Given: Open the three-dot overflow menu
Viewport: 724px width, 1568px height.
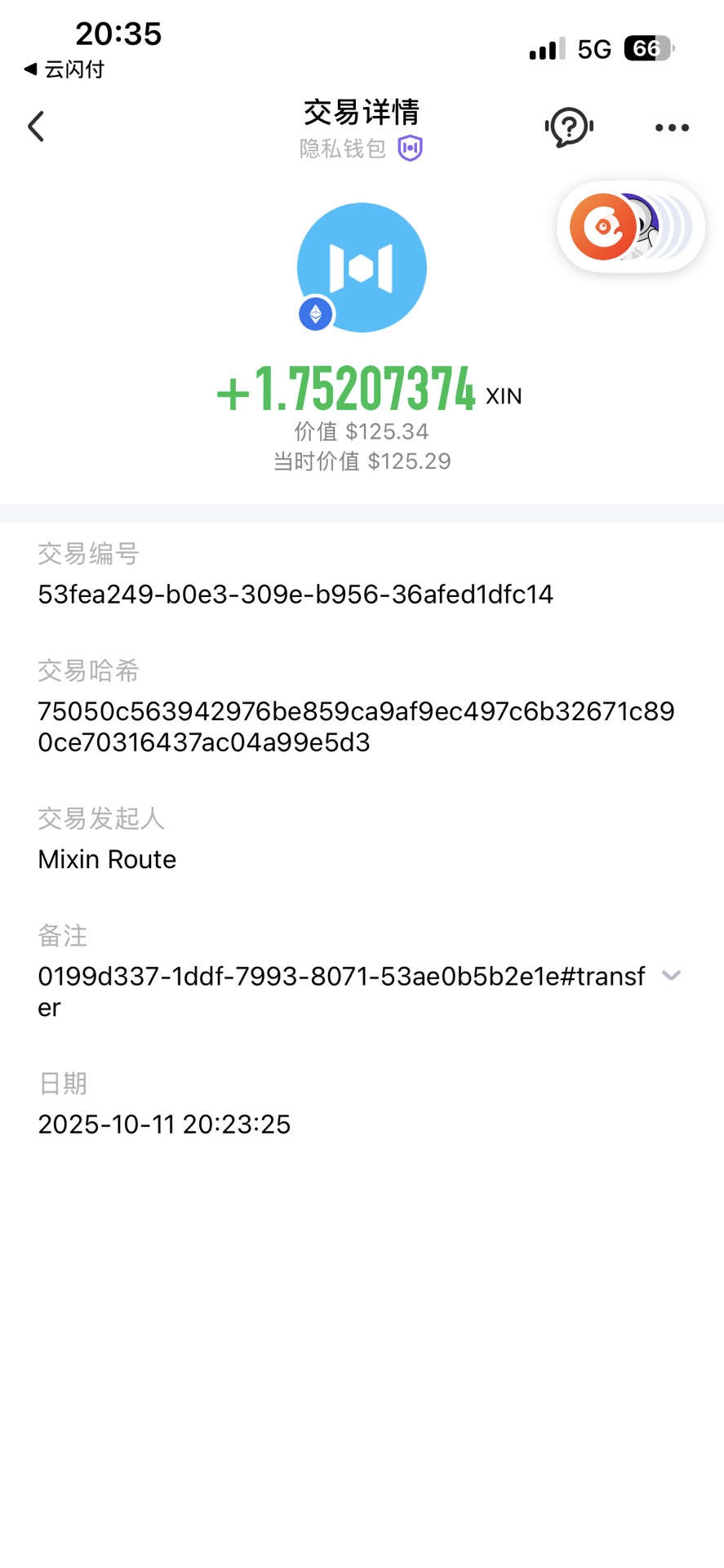Looking at the screenshot, I should click(672, 127).
